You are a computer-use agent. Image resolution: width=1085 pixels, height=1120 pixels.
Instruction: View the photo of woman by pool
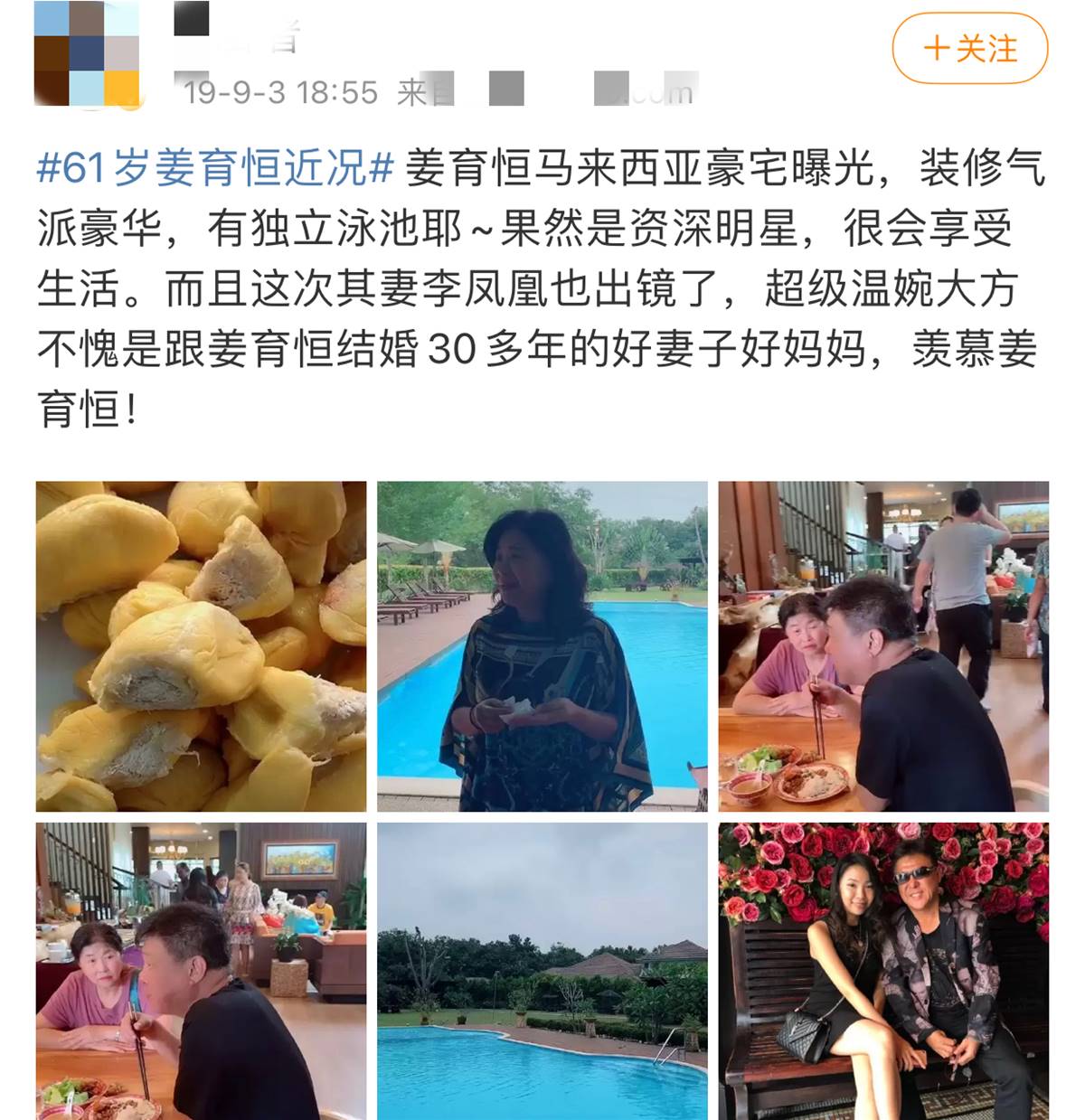542,645
